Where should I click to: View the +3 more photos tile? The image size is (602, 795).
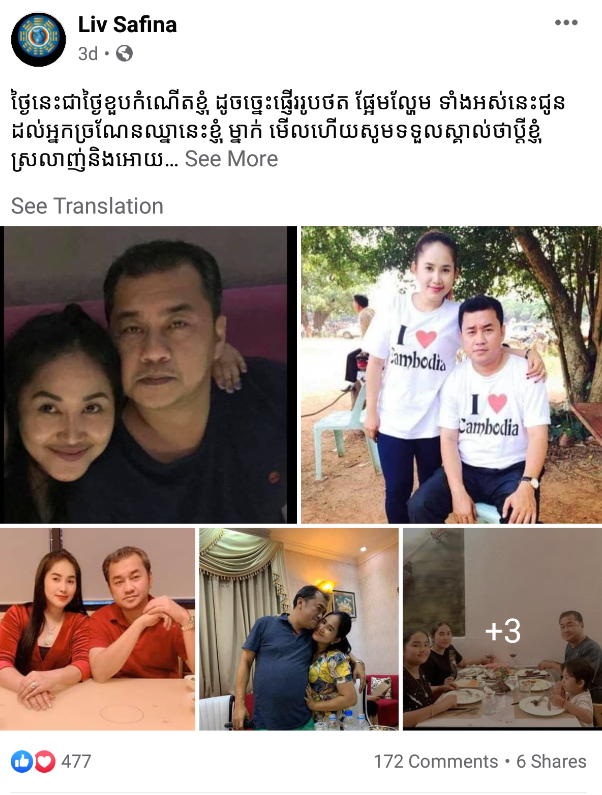[502, 629]
